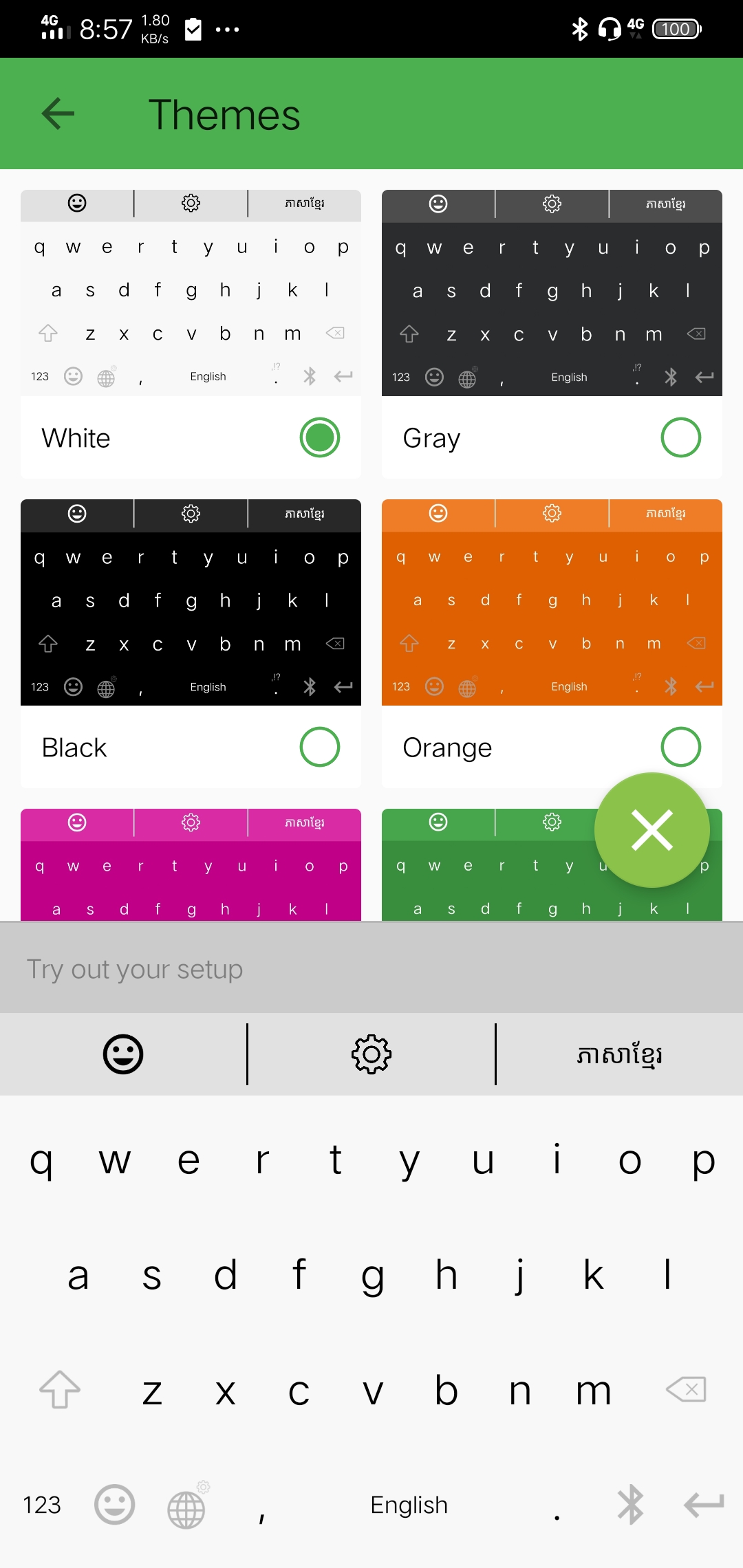The height and width of the screenshot is (1568, 743).
Task: Tap the English space bar
Action: click(x=409, y=1505)
